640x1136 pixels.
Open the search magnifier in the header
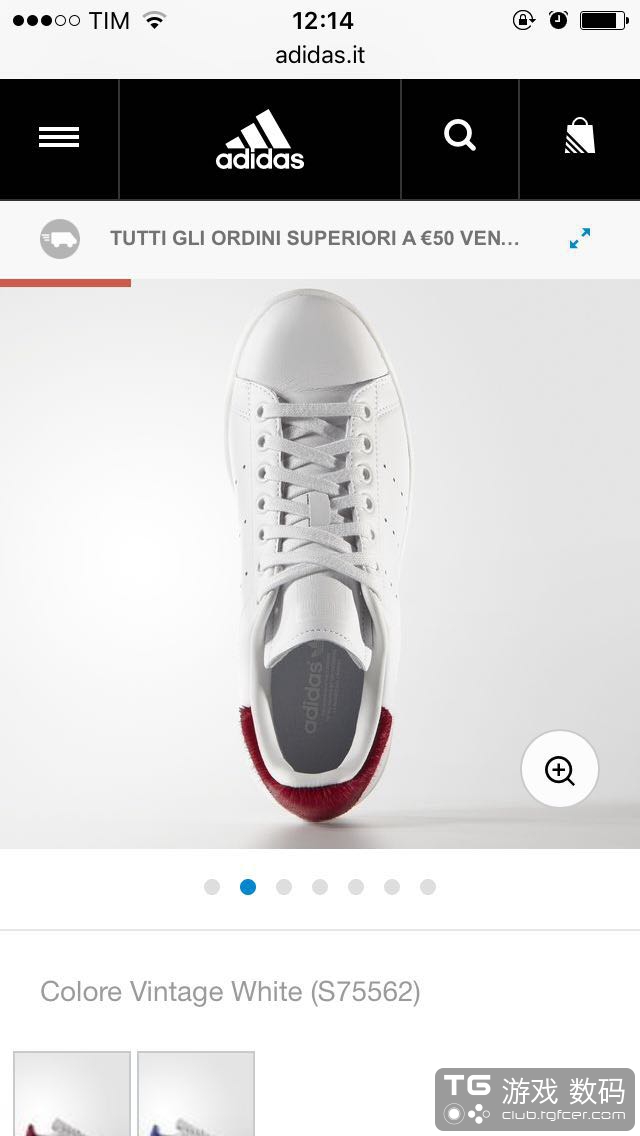(x=460, y=136)
